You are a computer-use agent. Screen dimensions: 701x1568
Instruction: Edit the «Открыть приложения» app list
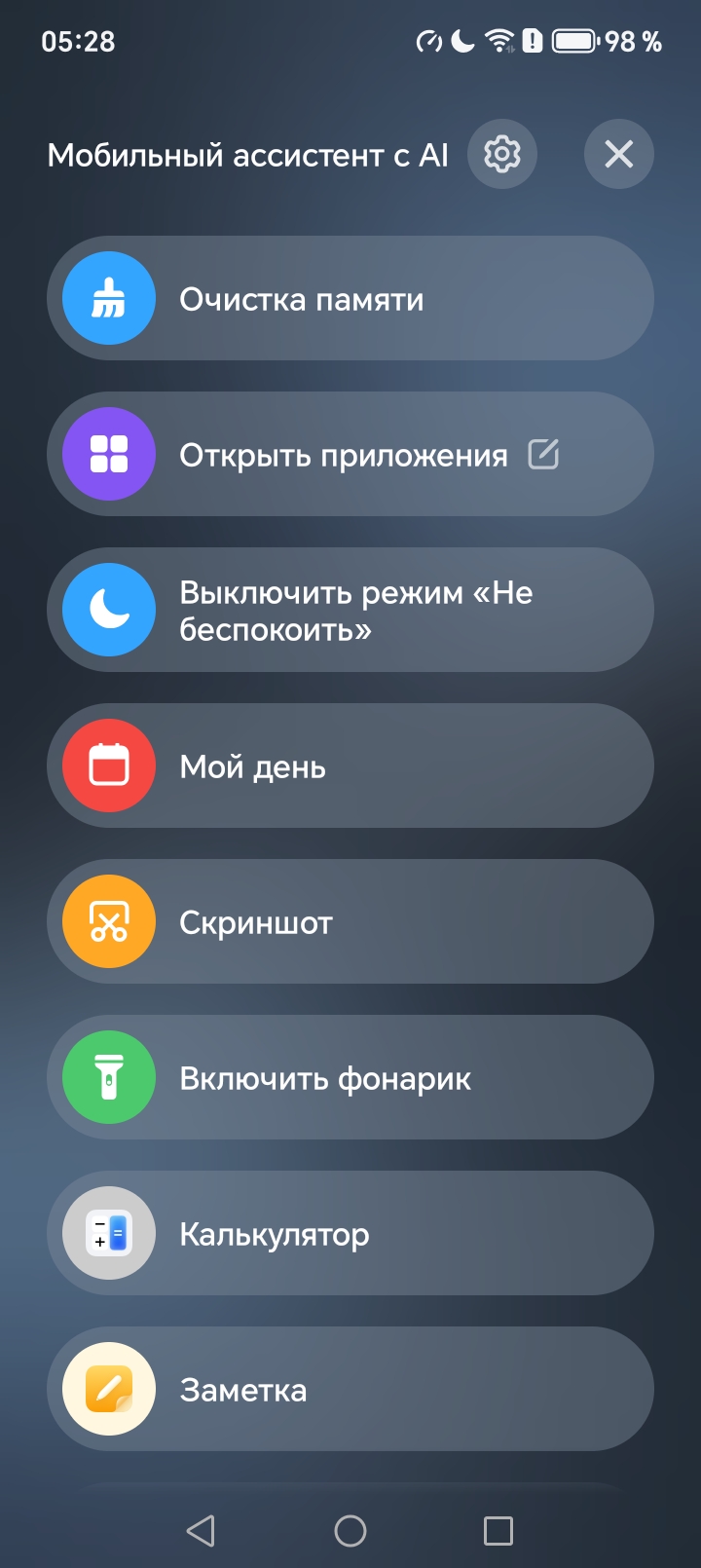click(x=543, y=454)
